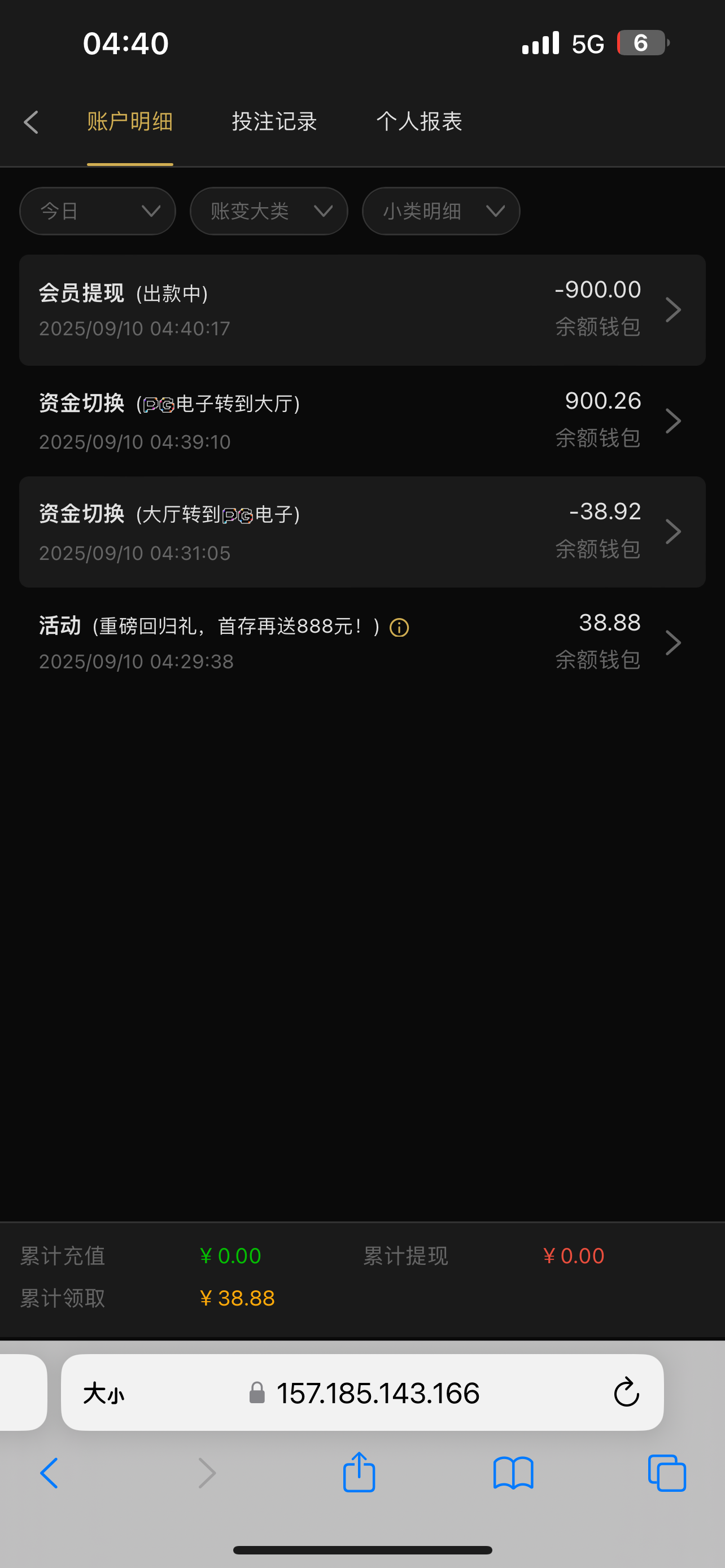Open the 会员提现 -900.00 record

(x=362, y=310)
